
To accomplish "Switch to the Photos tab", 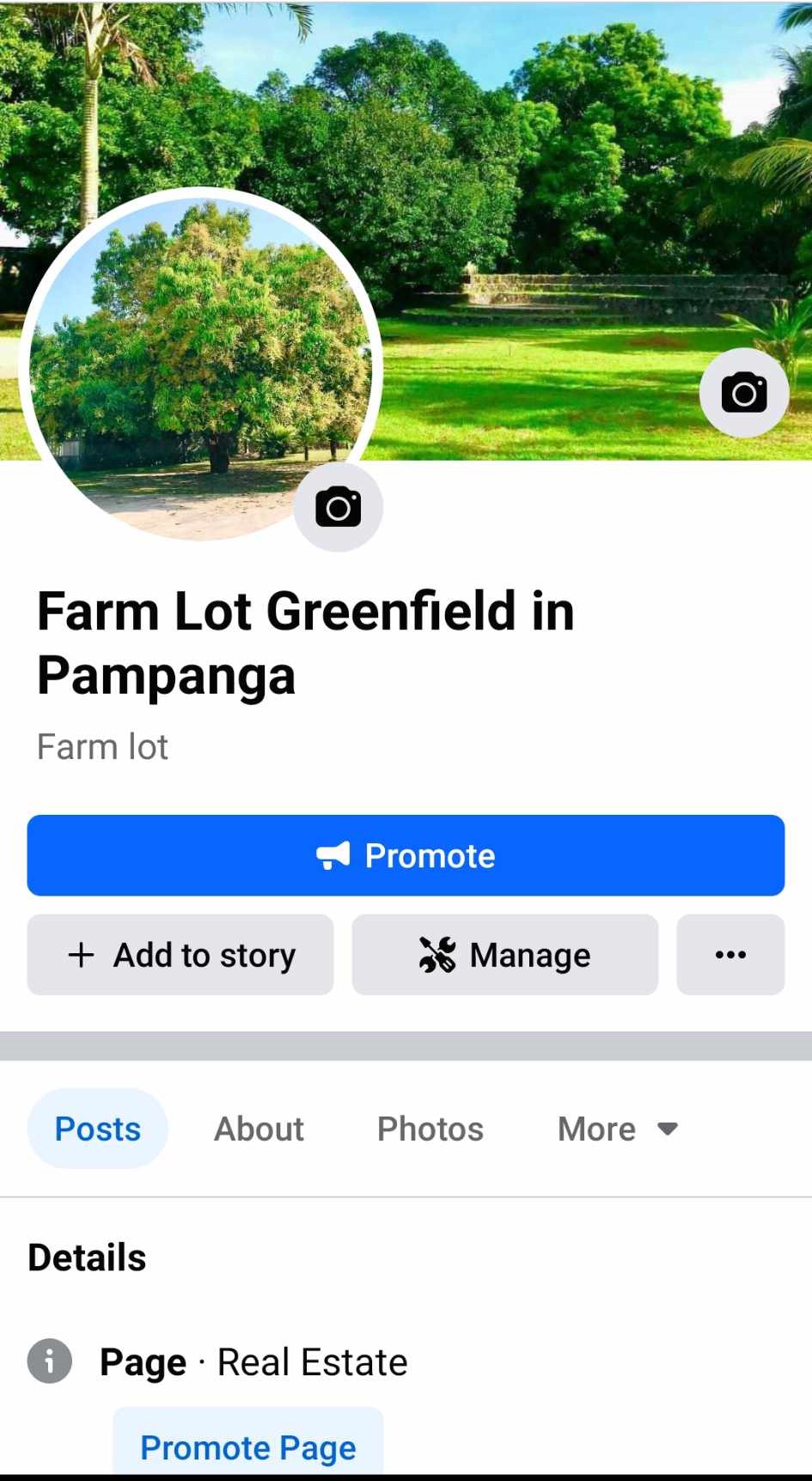I will (430, 1129).
